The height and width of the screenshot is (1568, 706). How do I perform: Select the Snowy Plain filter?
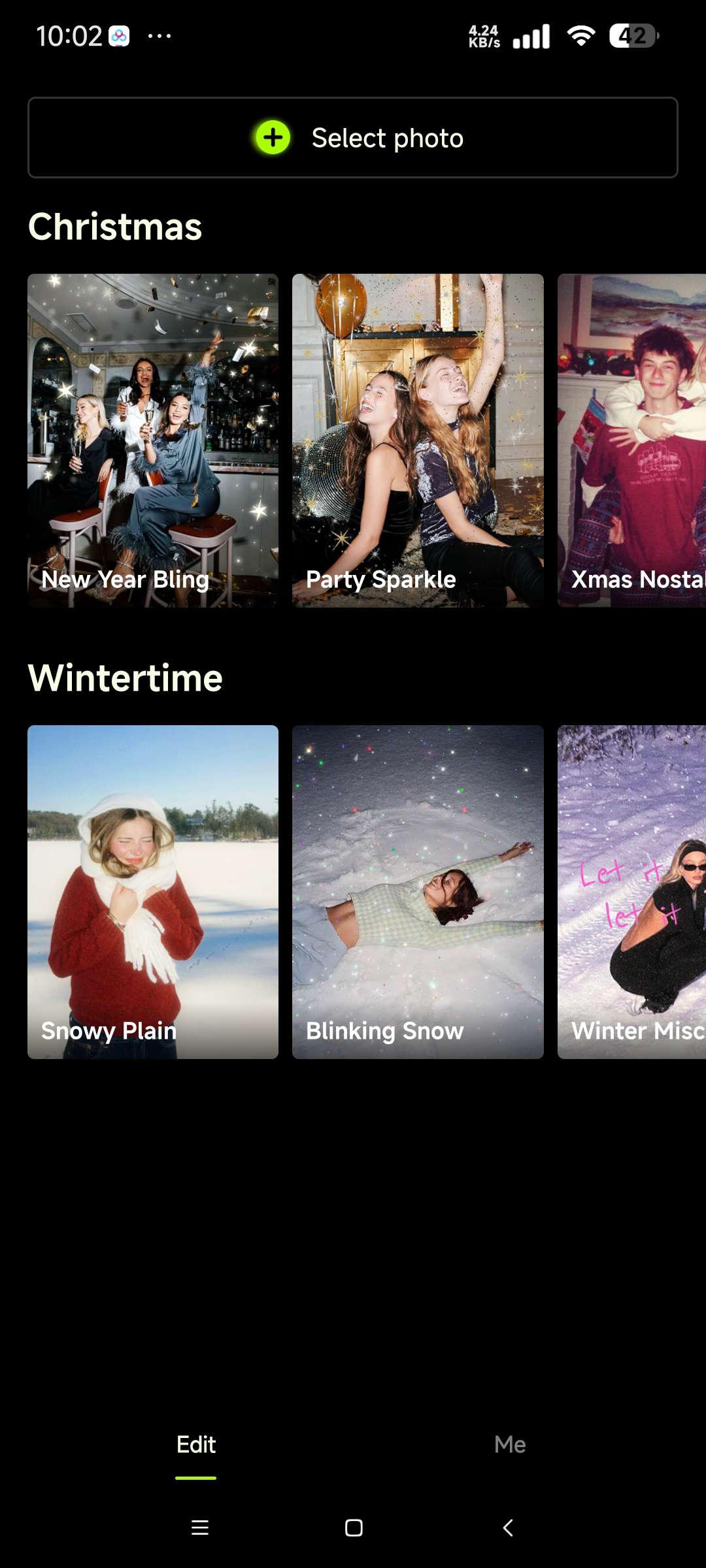[x=153, y=892]
